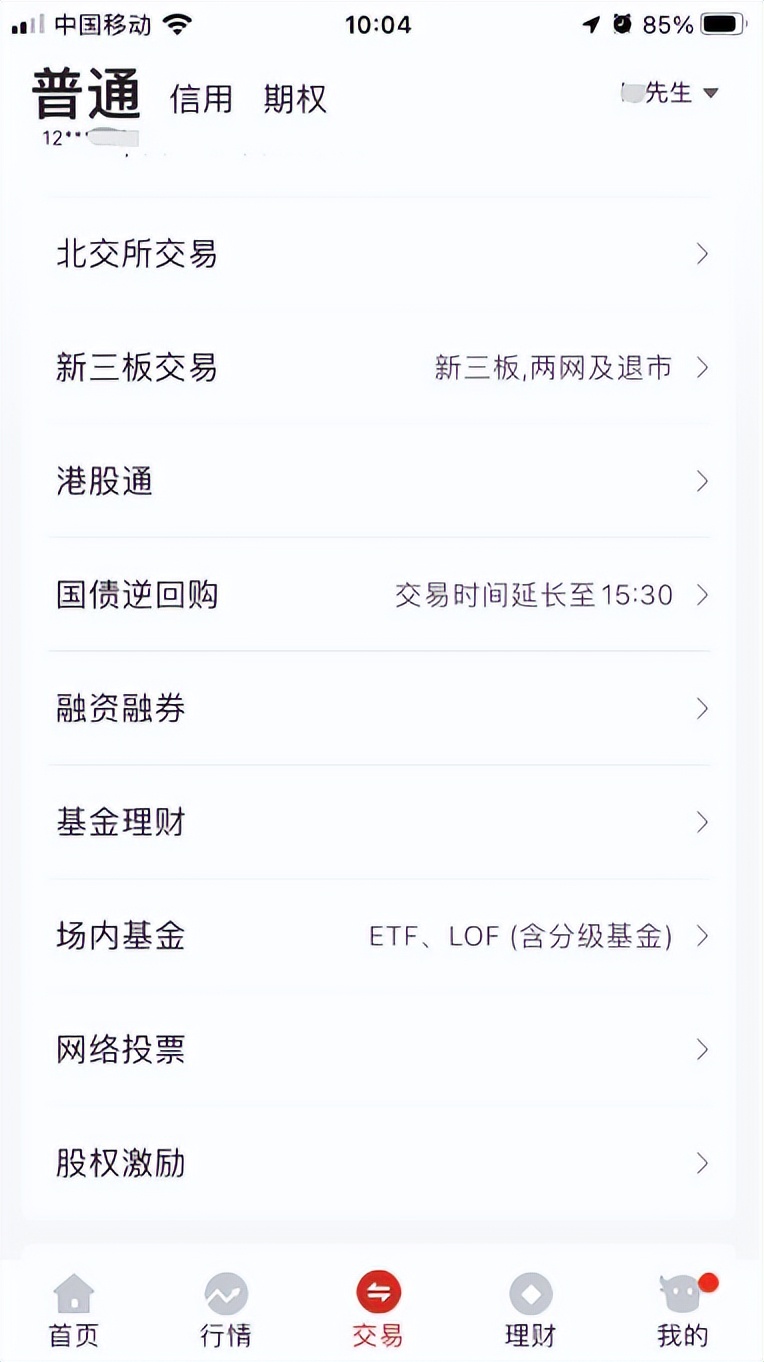The width and height of the screenshot is (764, 1362).
Task: Expand the 股权激励 entry chevron
Action: coord(703,1163)
